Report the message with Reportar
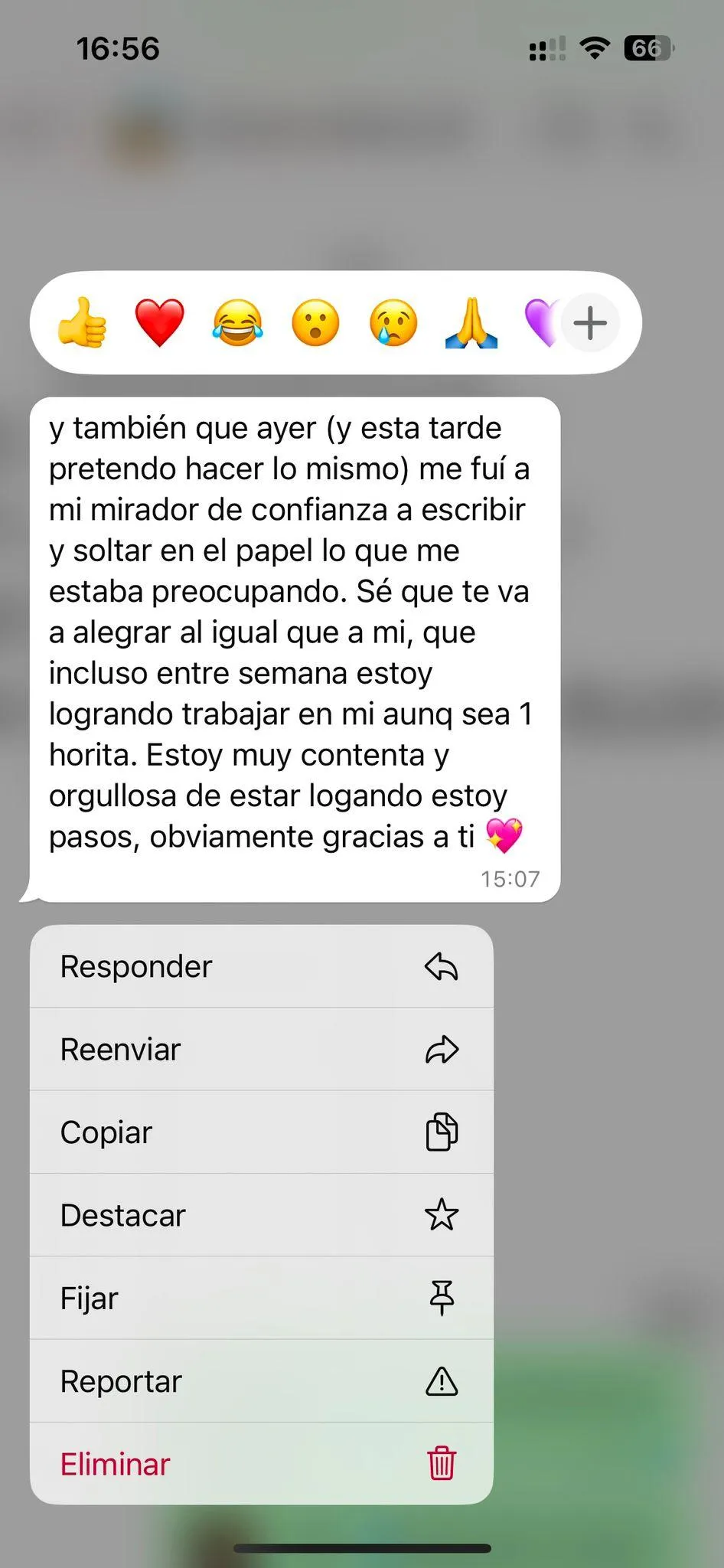The image size is (724, 1568). pos(262,1381)
